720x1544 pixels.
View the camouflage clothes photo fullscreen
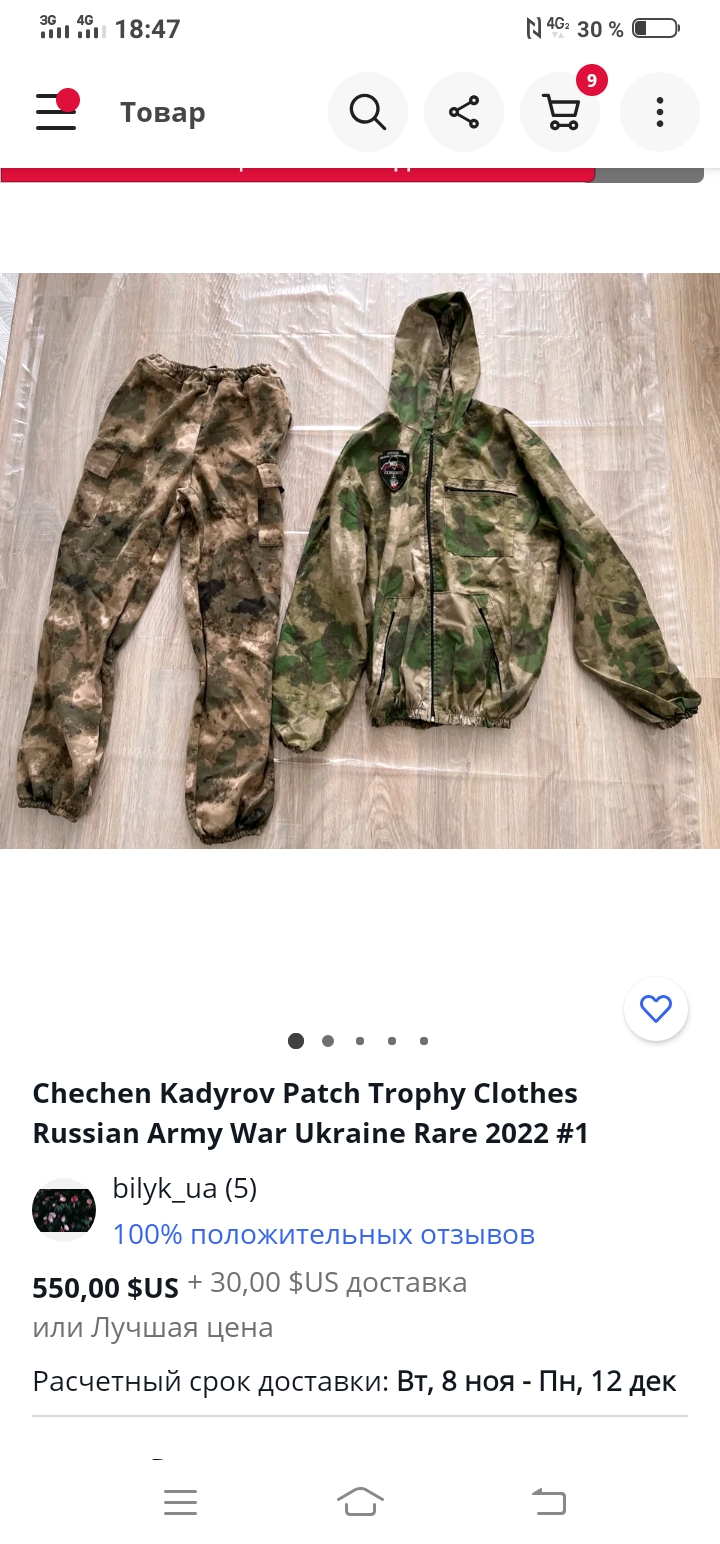click(x=360, y=560)
